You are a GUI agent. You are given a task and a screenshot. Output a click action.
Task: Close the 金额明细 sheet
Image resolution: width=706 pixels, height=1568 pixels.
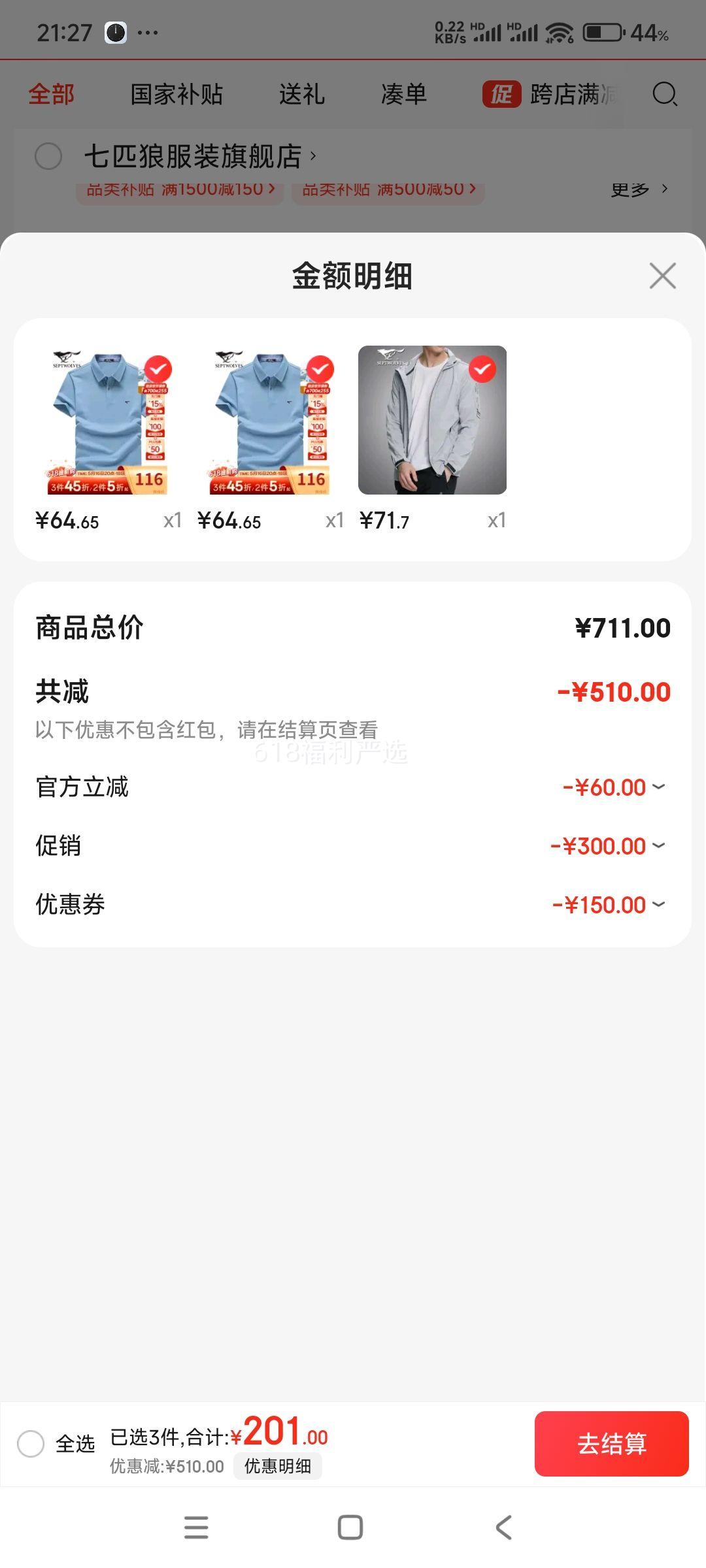(662, 276)
